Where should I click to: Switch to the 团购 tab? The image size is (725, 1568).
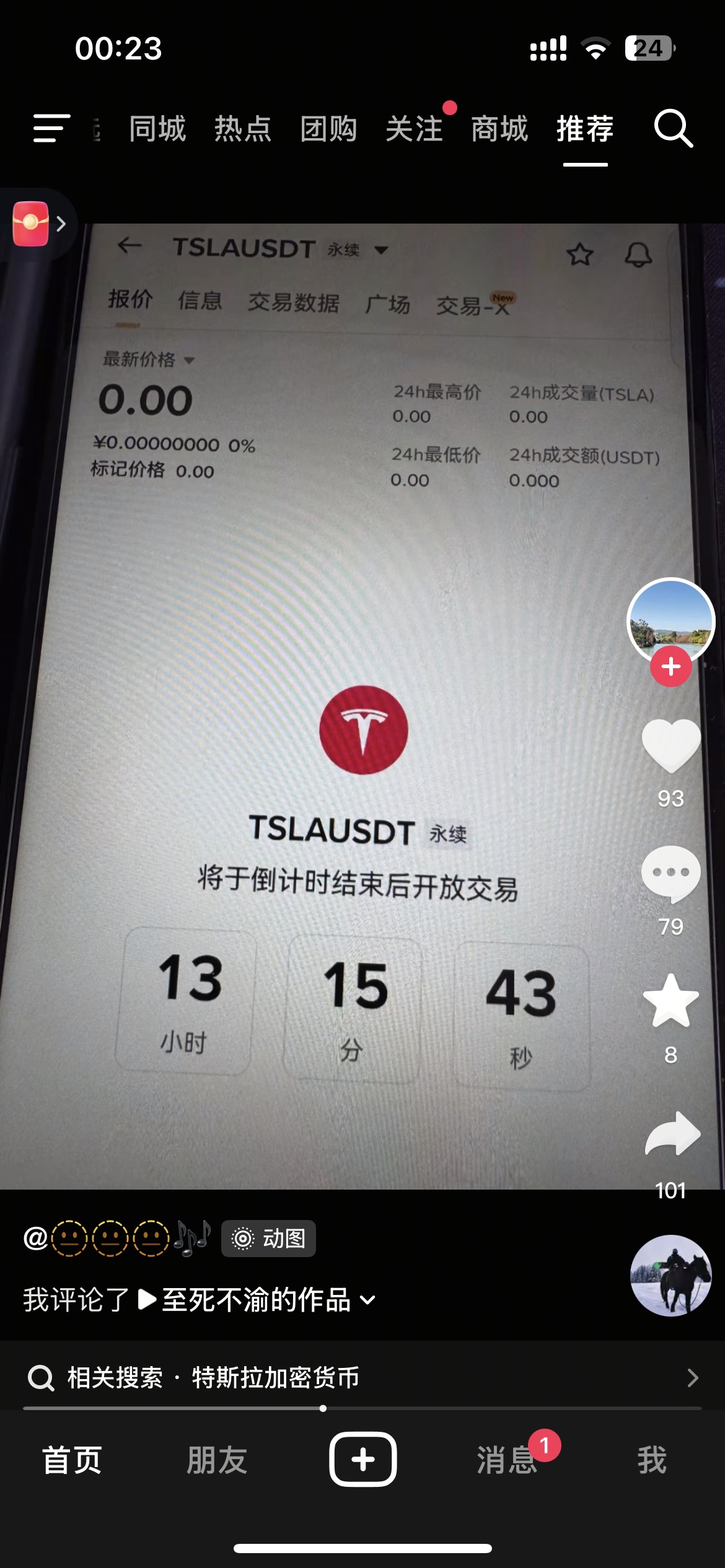(328, 129)
